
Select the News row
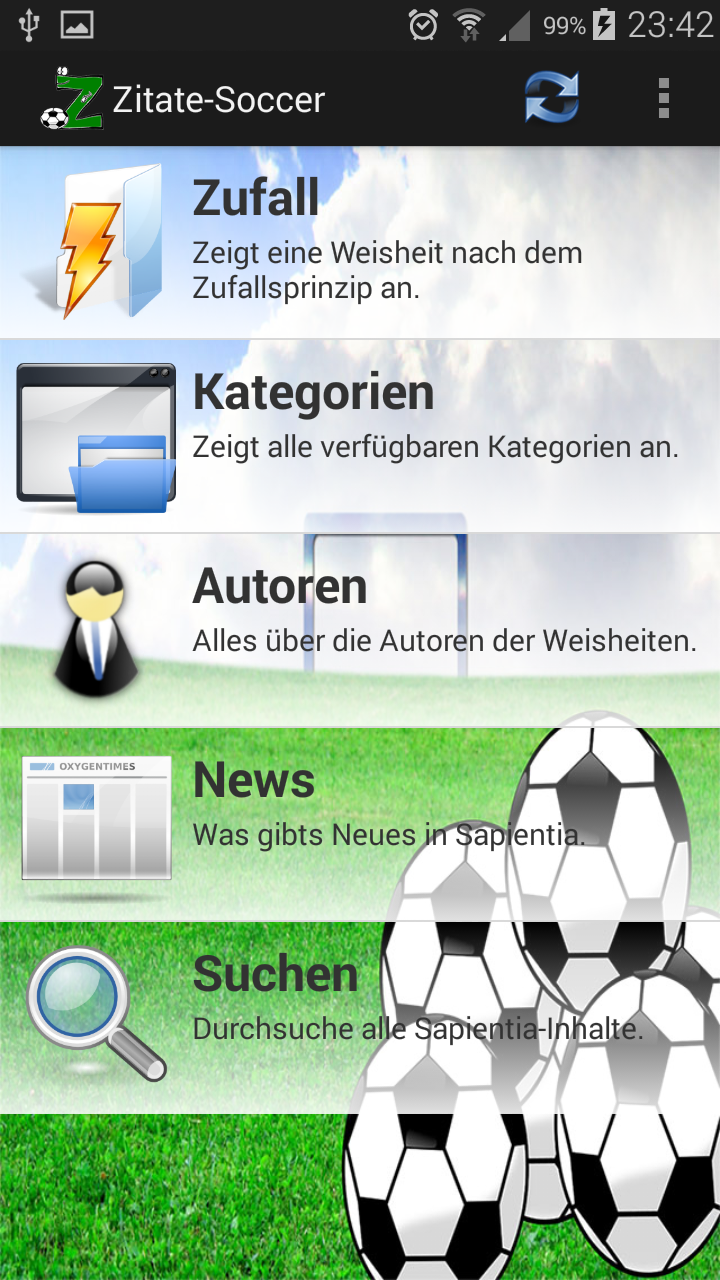tap(360, 824)
